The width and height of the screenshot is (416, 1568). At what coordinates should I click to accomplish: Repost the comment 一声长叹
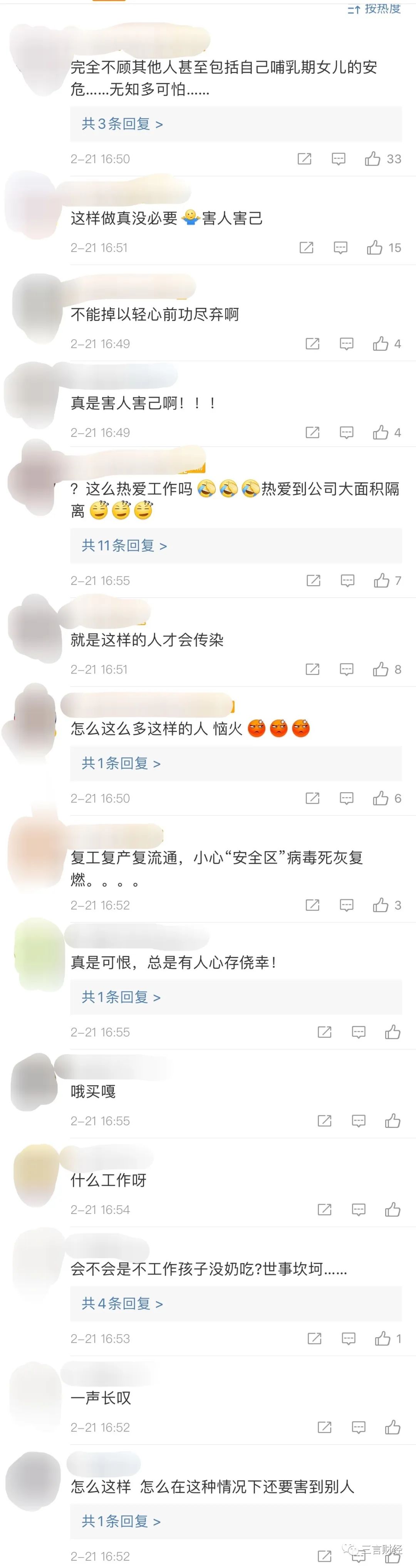324,1427
